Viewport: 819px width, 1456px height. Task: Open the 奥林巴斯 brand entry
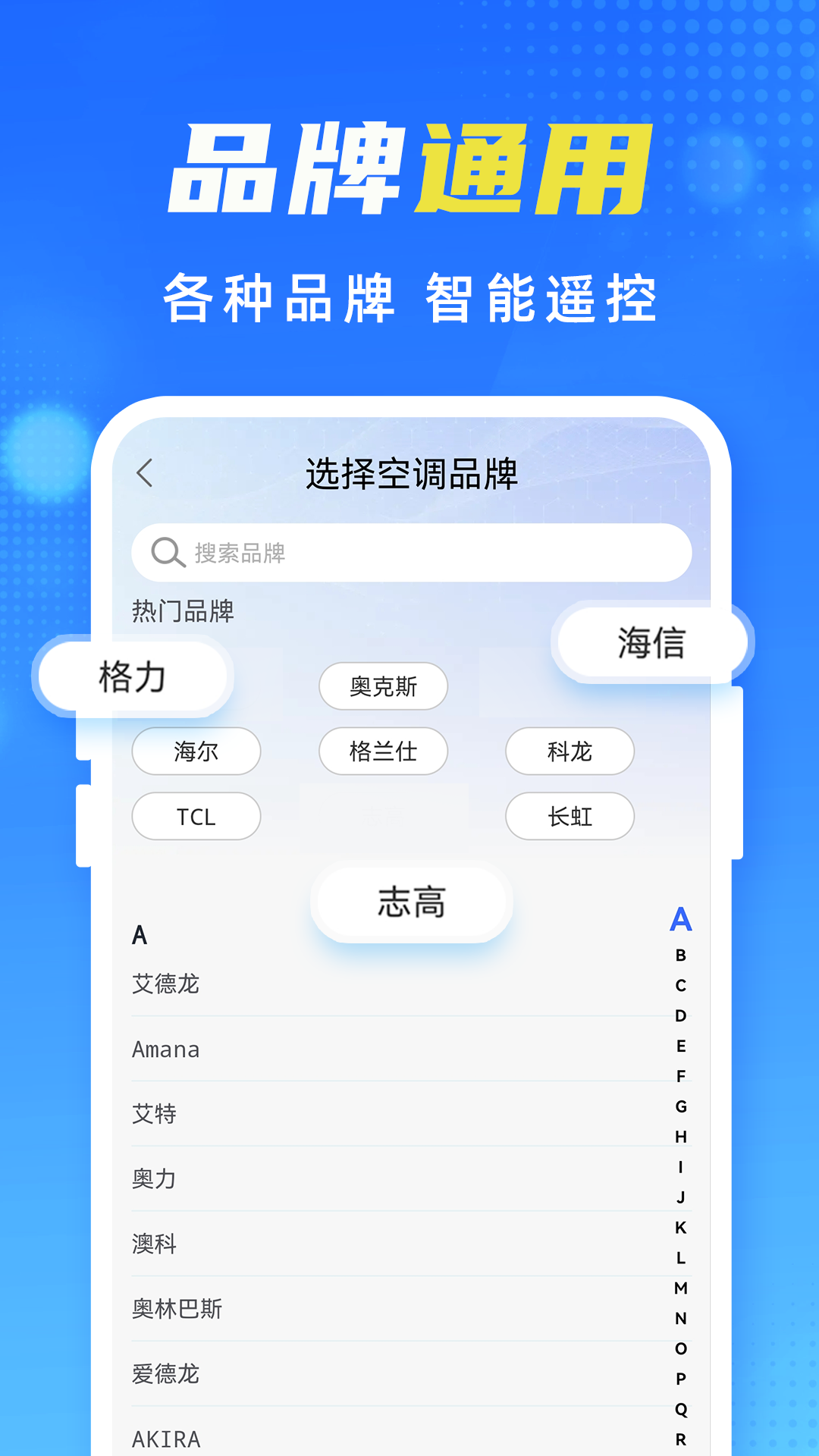coord(176,1309)
